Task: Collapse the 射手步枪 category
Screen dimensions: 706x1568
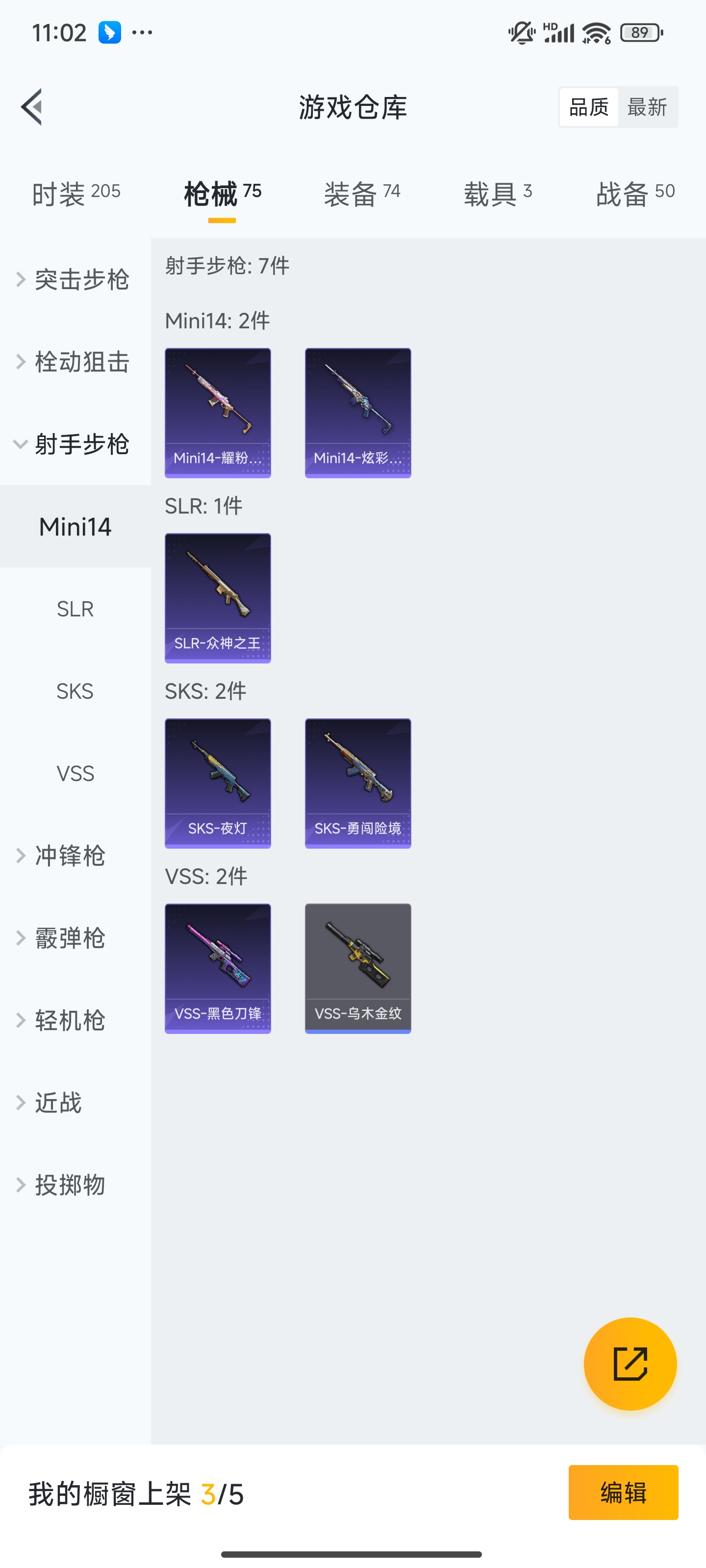Action: 75,444
